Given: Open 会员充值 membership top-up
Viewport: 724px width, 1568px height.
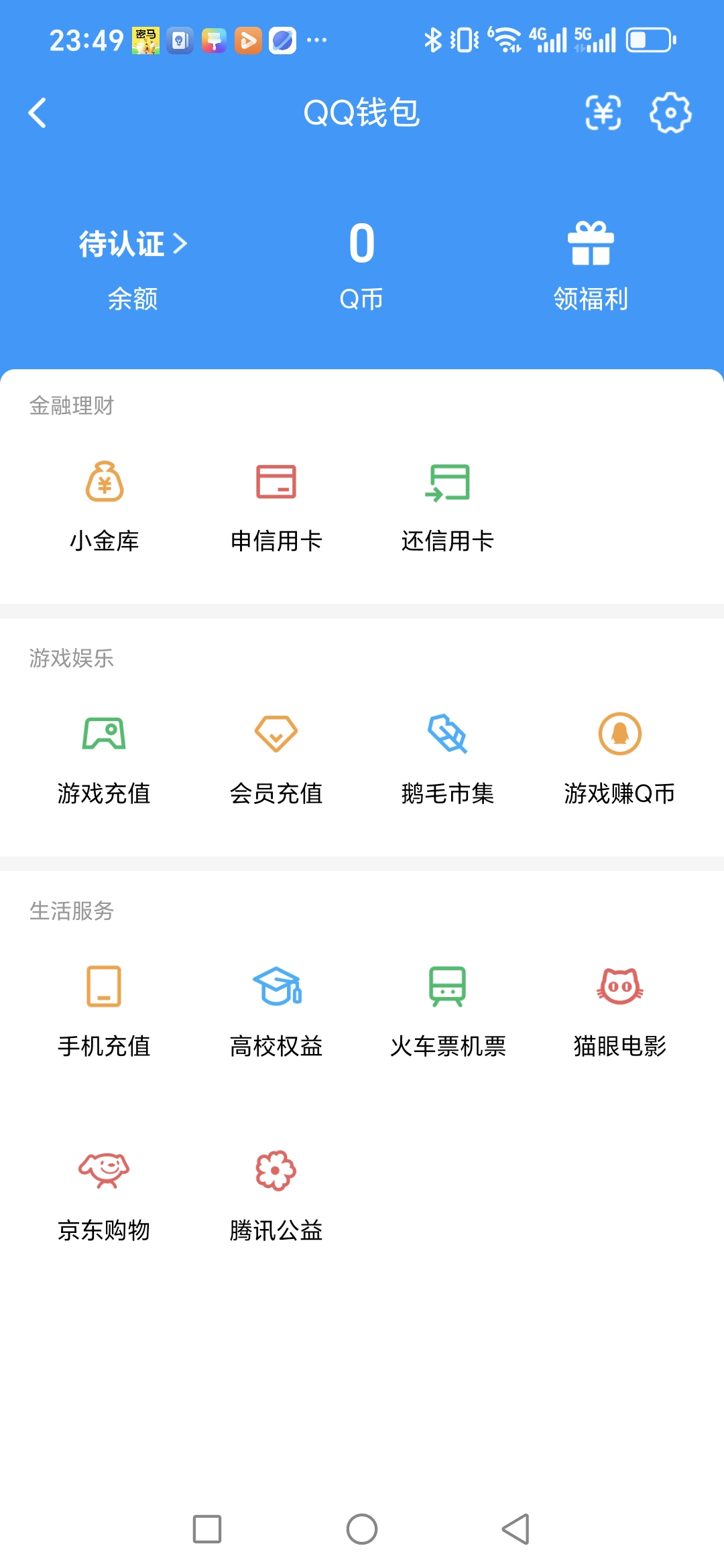Looking at the screenshot, I should pyautogui.click(x=276, y=757).
